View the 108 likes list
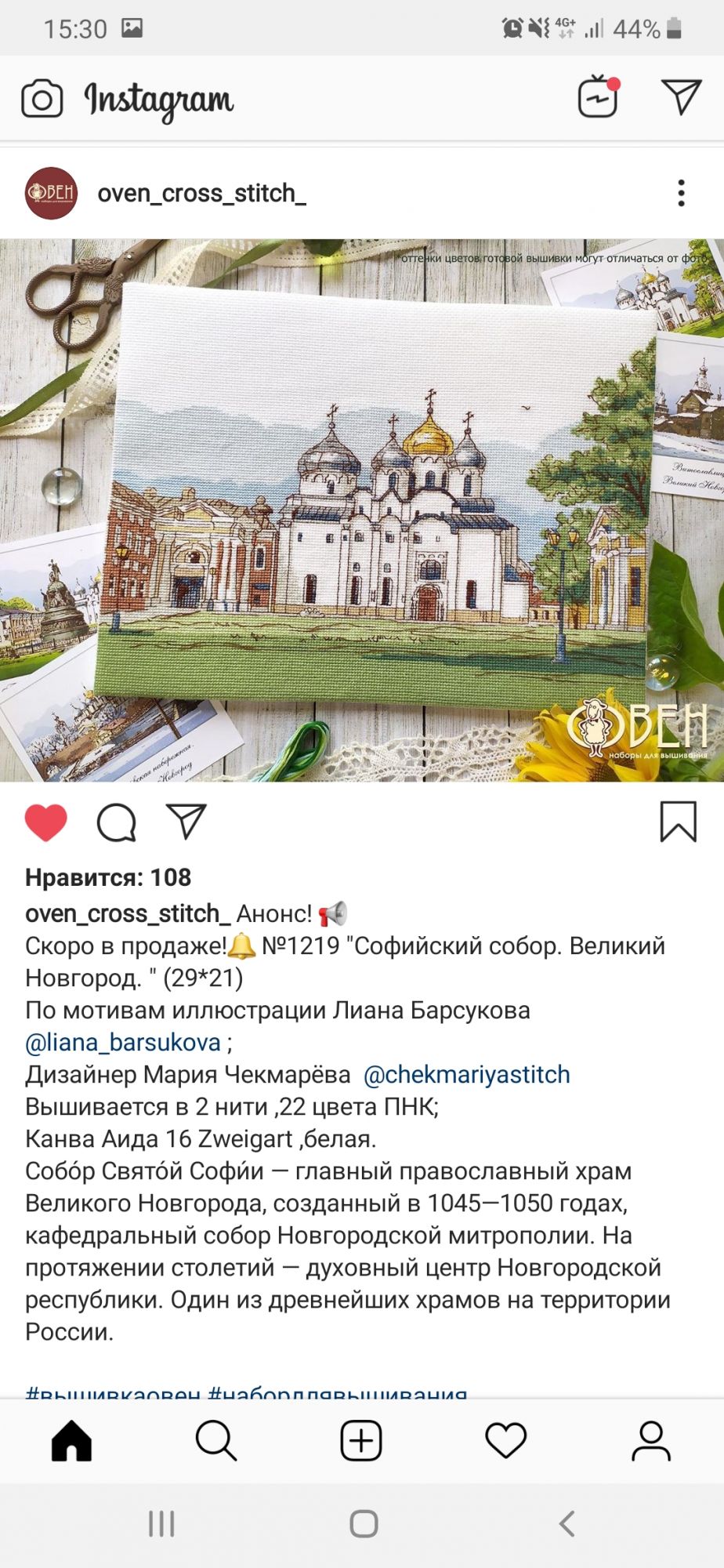Image resolution: width=724 pixels, height=1568 pixels. (x=108, y=877)
